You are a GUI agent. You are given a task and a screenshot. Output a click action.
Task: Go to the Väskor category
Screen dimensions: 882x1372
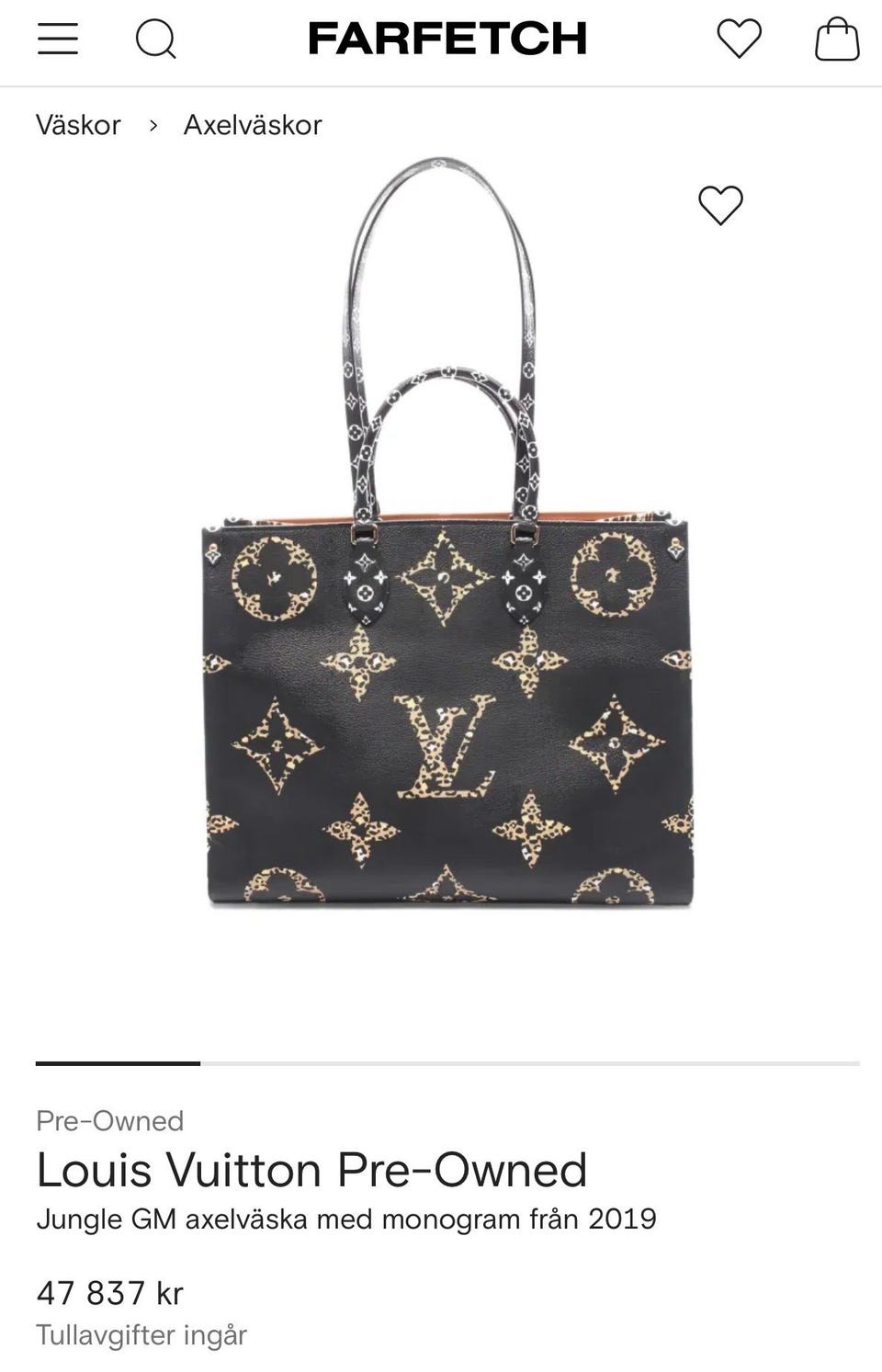tap(78, 125)
